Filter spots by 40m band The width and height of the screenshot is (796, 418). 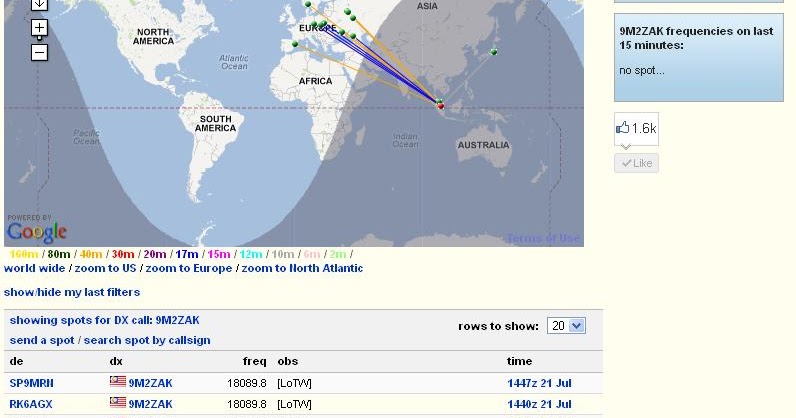coord(91,254)
